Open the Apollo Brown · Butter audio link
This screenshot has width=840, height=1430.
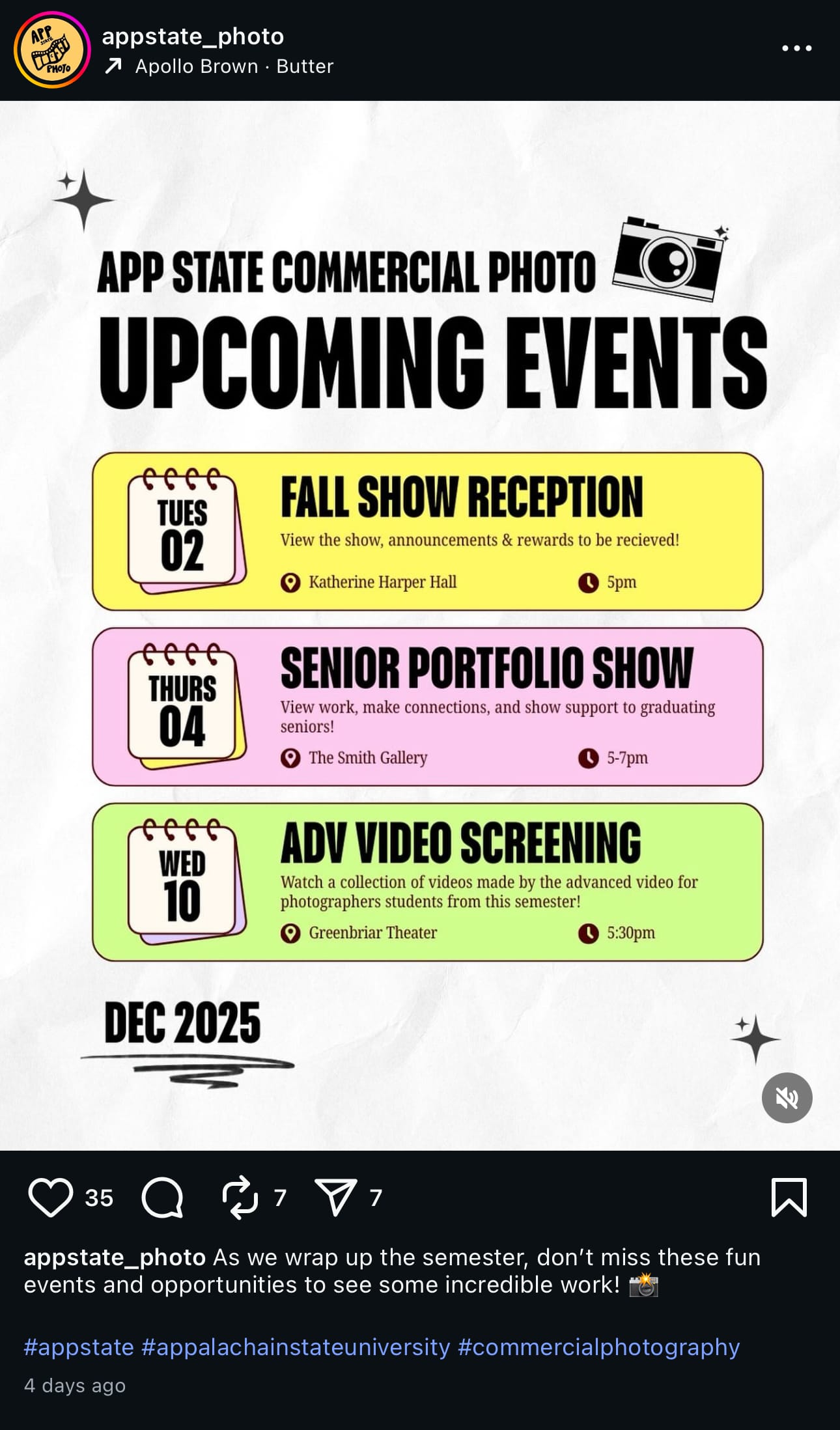click(233, 66)
